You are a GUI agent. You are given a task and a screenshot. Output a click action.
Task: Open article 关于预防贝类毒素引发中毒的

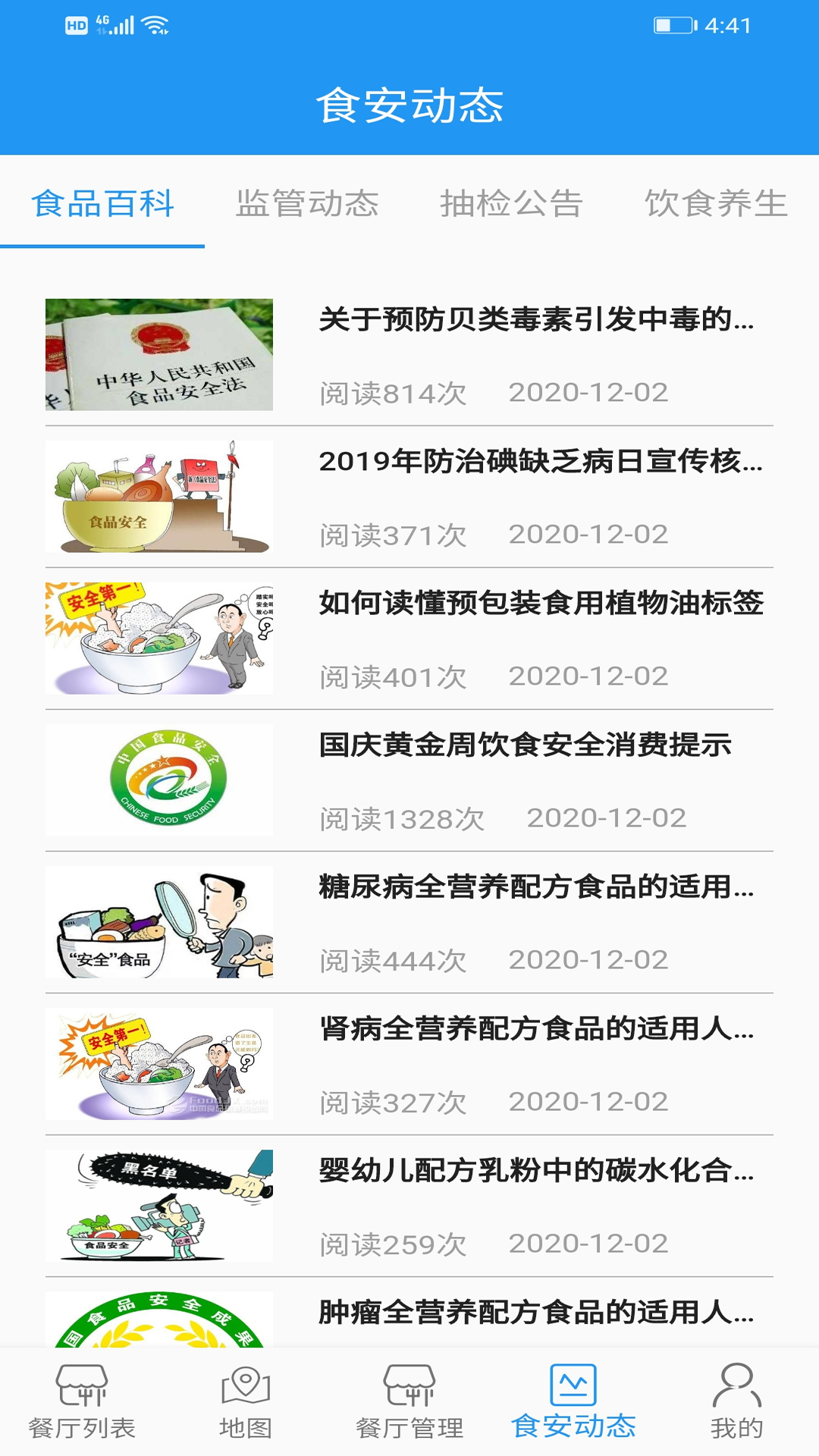click(536, 319)
